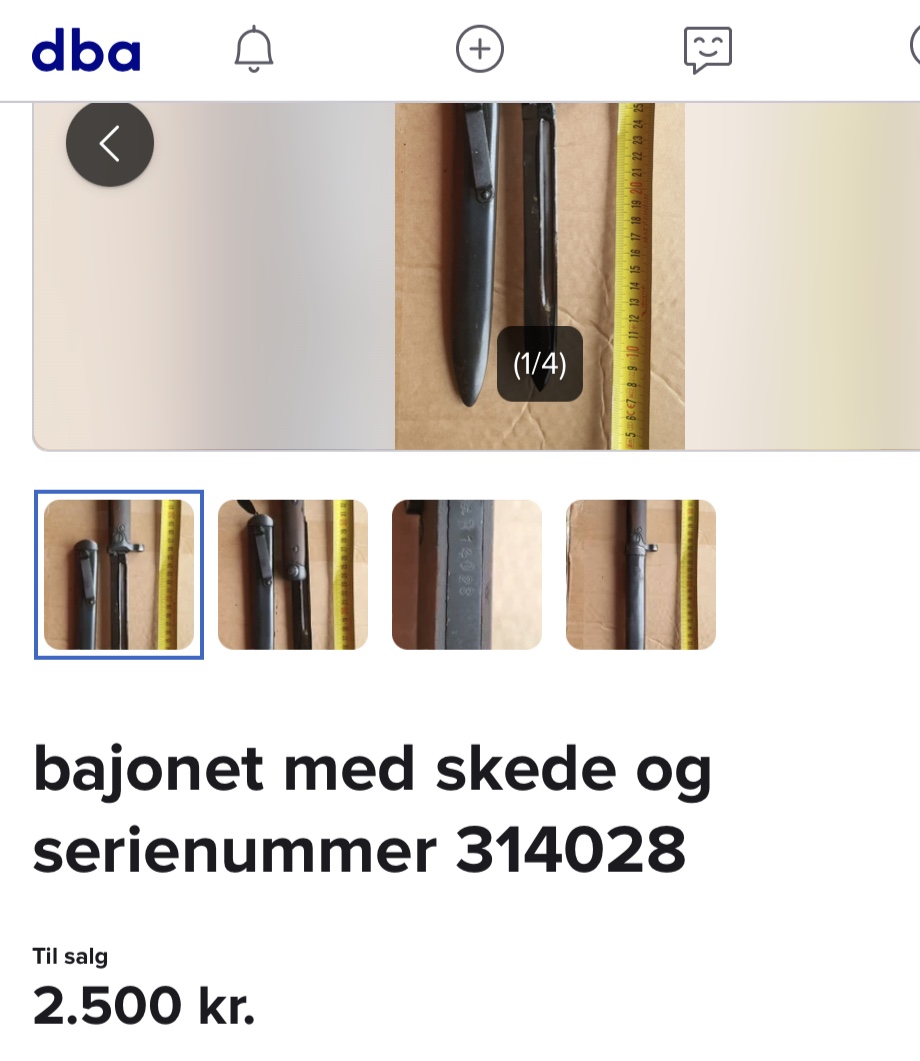Show the second photo thumbnail

[293, 575]
